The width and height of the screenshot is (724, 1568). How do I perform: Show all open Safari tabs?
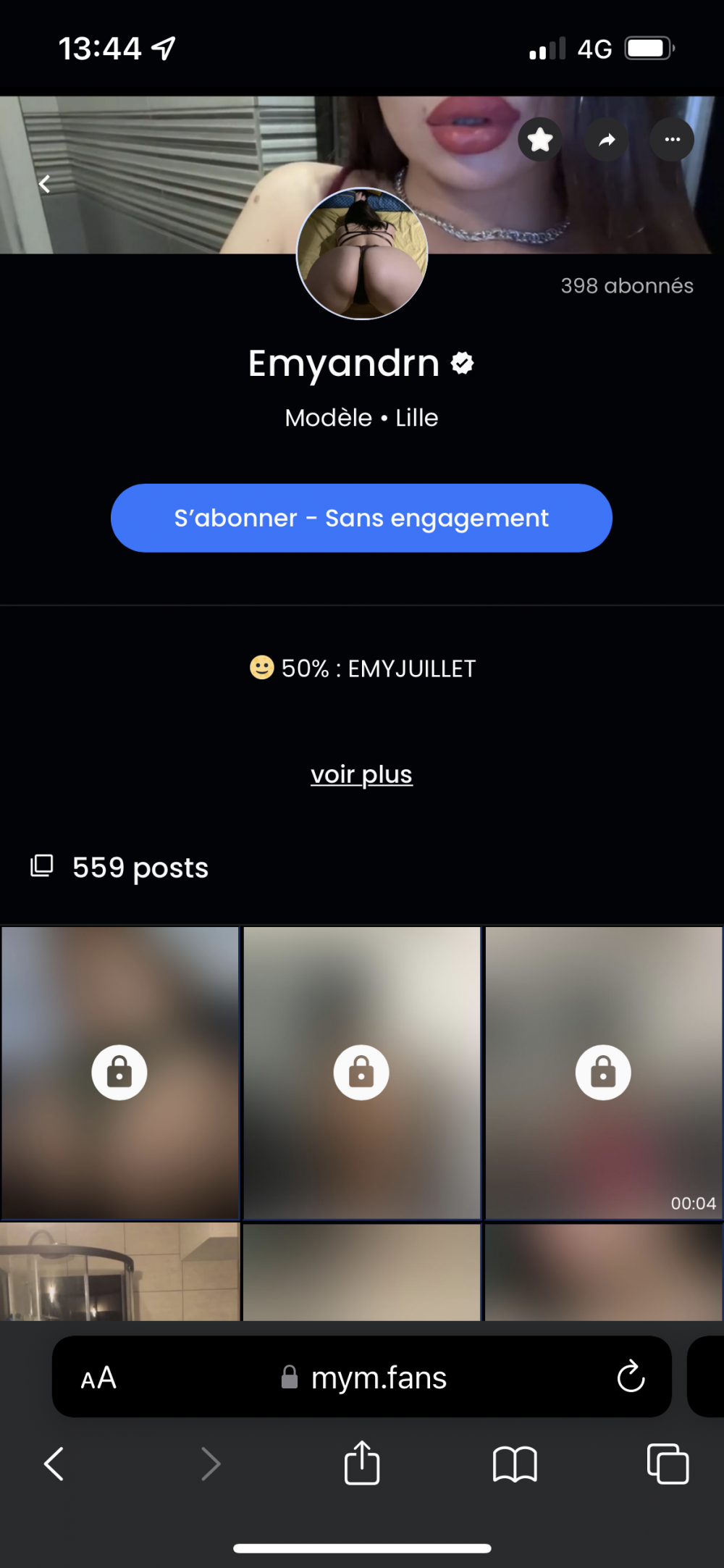(x=668, y=1464)
